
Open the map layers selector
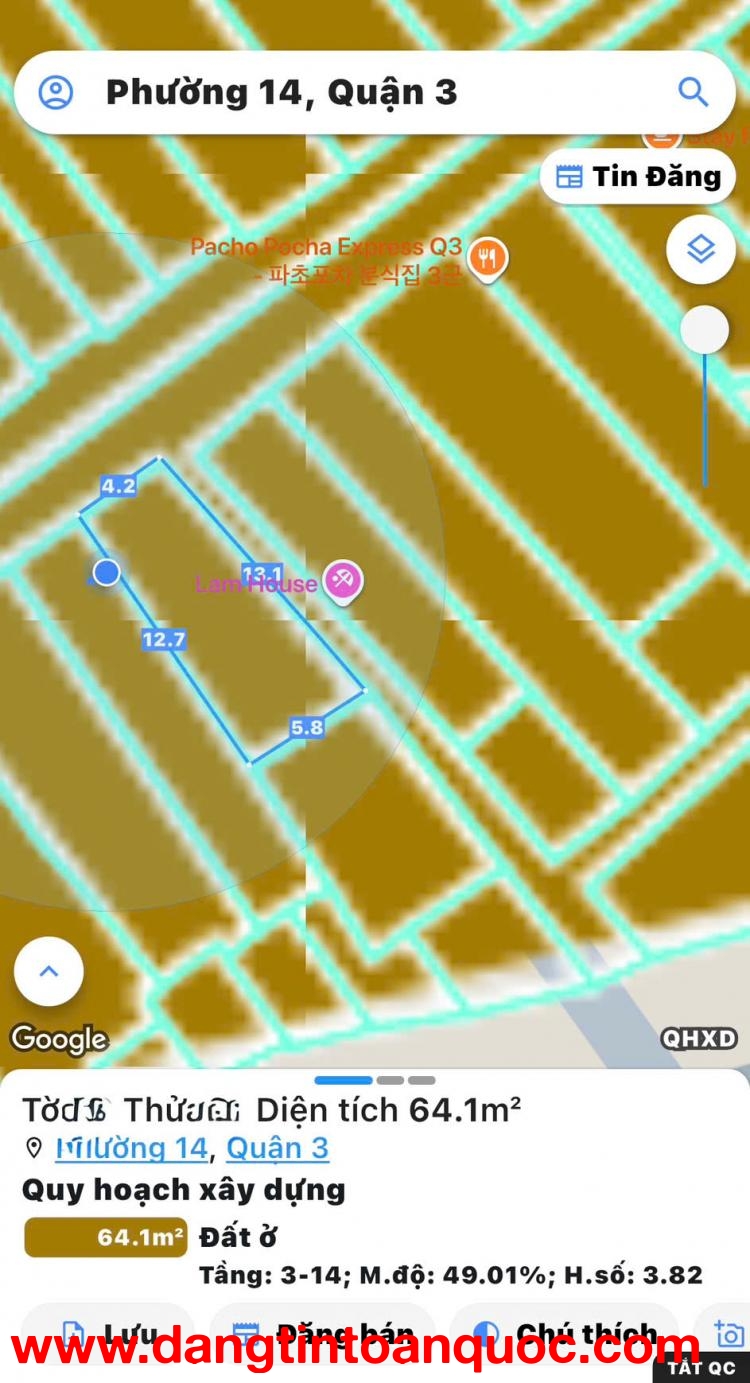coord(701,248)
